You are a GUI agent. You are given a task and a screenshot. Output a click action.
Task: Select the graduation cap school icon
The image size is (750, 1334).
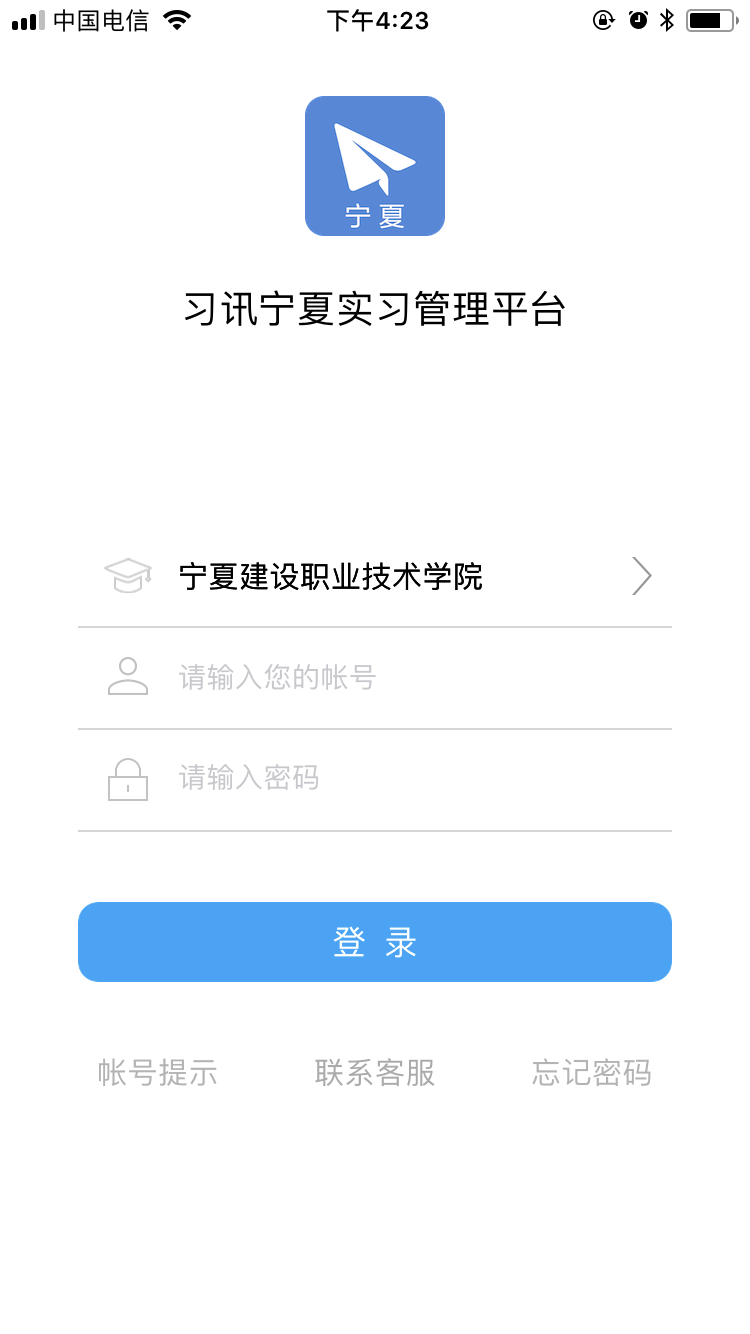tap(128, 576)
